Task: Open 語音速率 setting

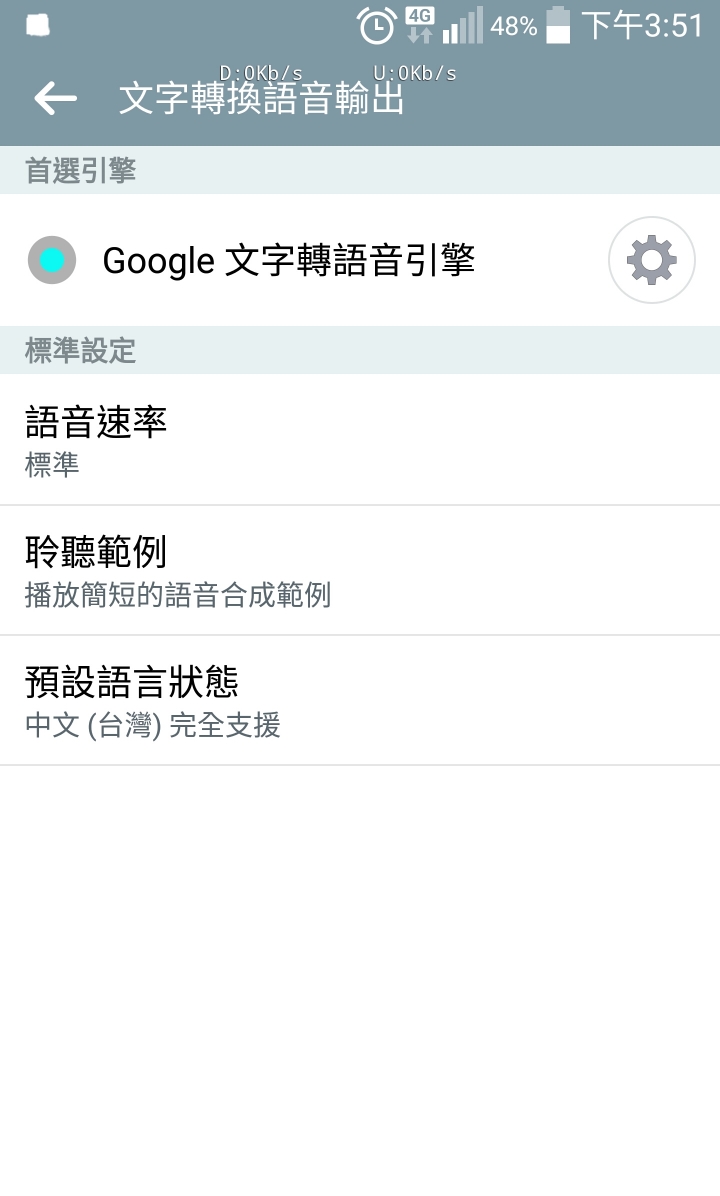Action: coord(360,440)
